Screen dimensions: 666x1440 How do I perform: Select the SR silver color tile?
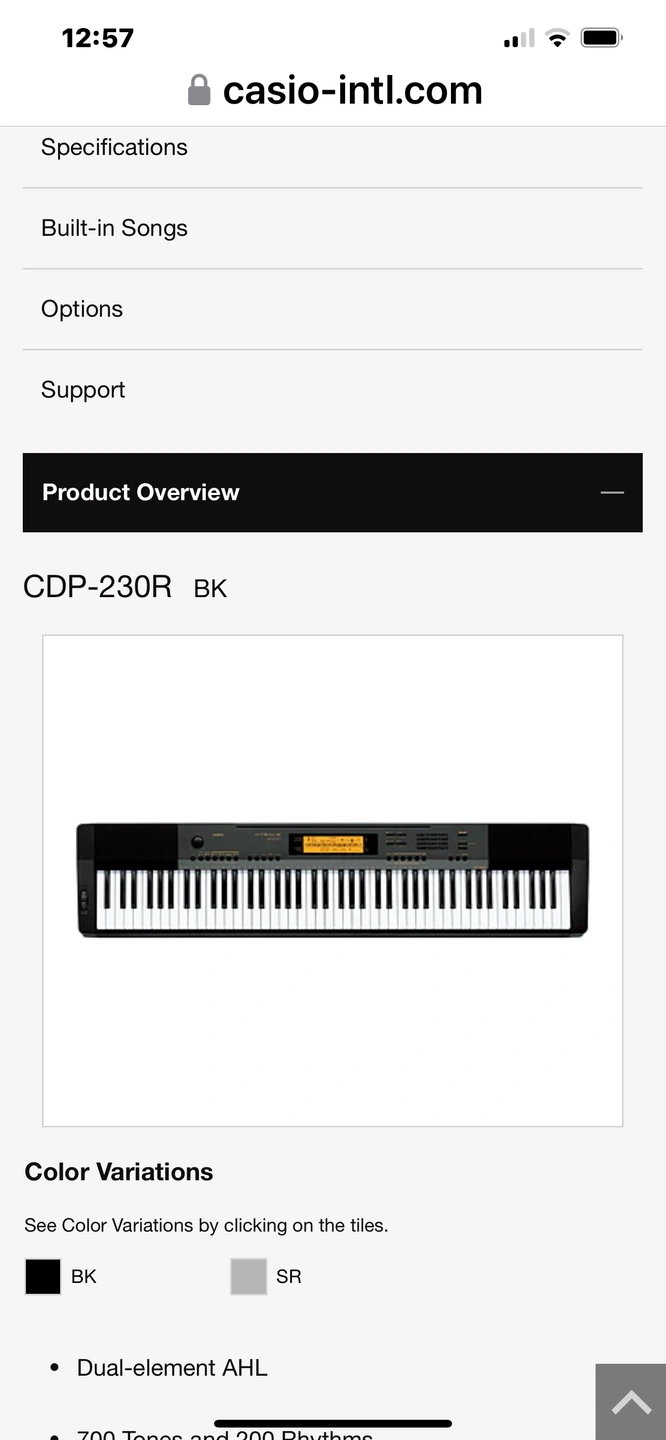(x=249, y=1277)
